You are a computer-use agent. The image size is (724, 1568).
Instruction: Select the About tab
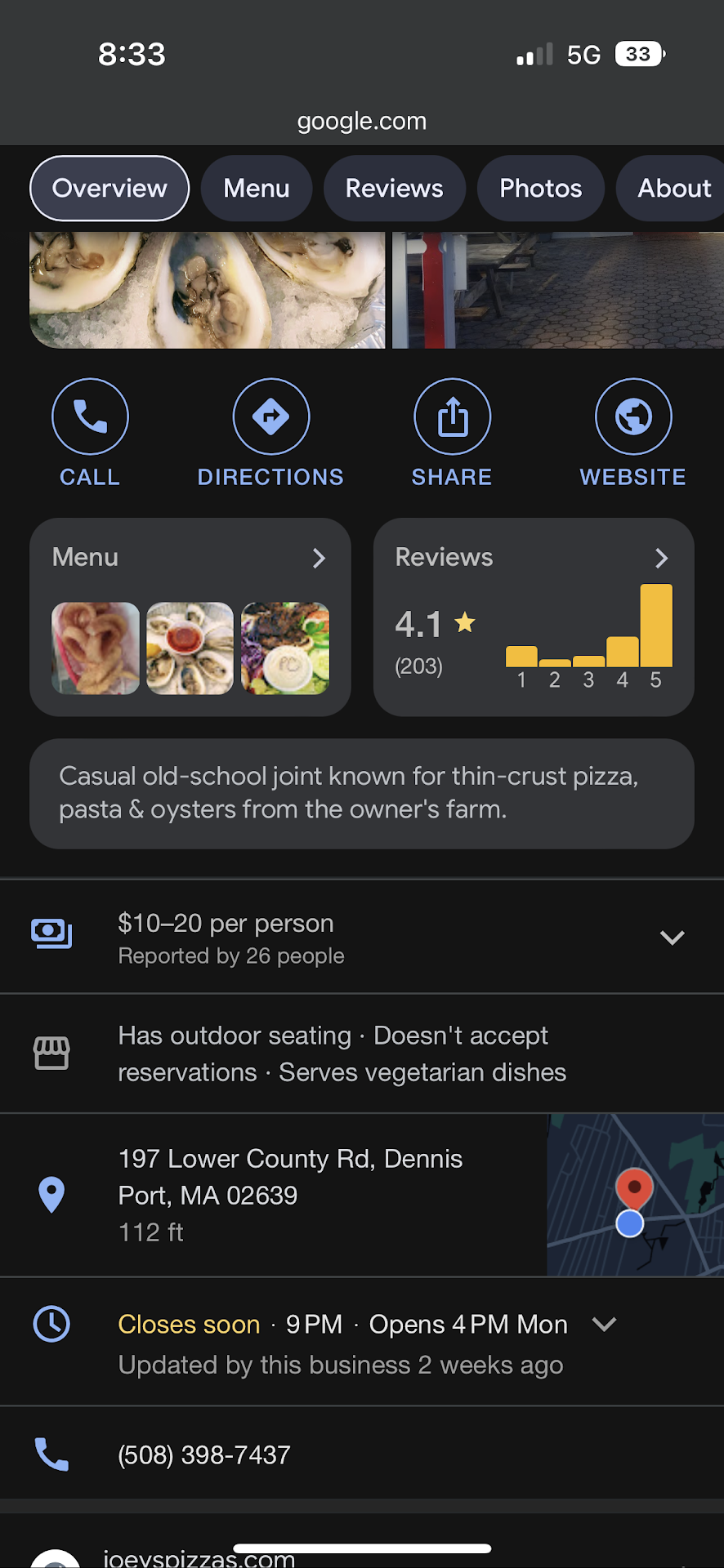(673, 189)
